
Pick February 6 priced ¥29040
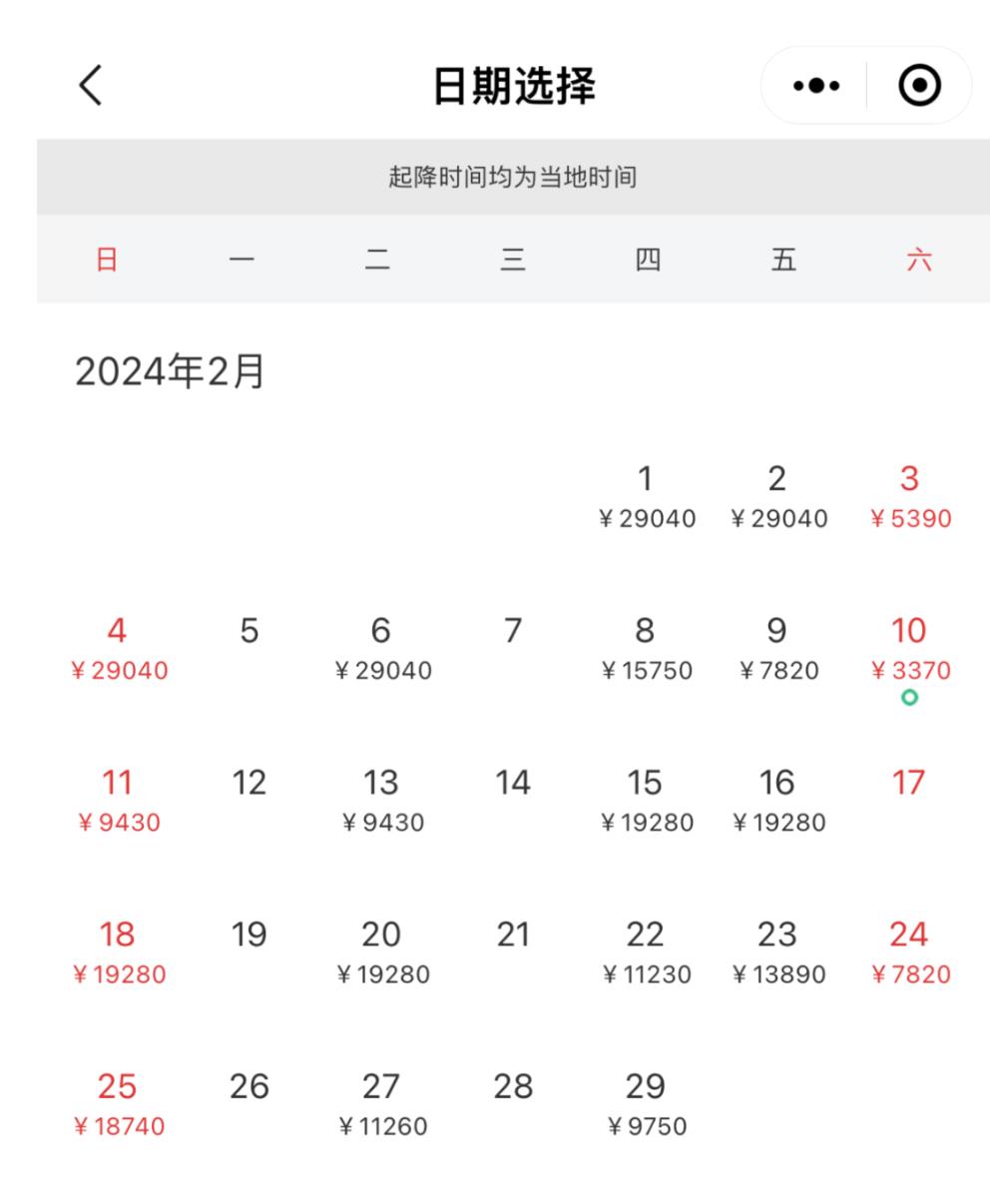[x=381, y=648]
